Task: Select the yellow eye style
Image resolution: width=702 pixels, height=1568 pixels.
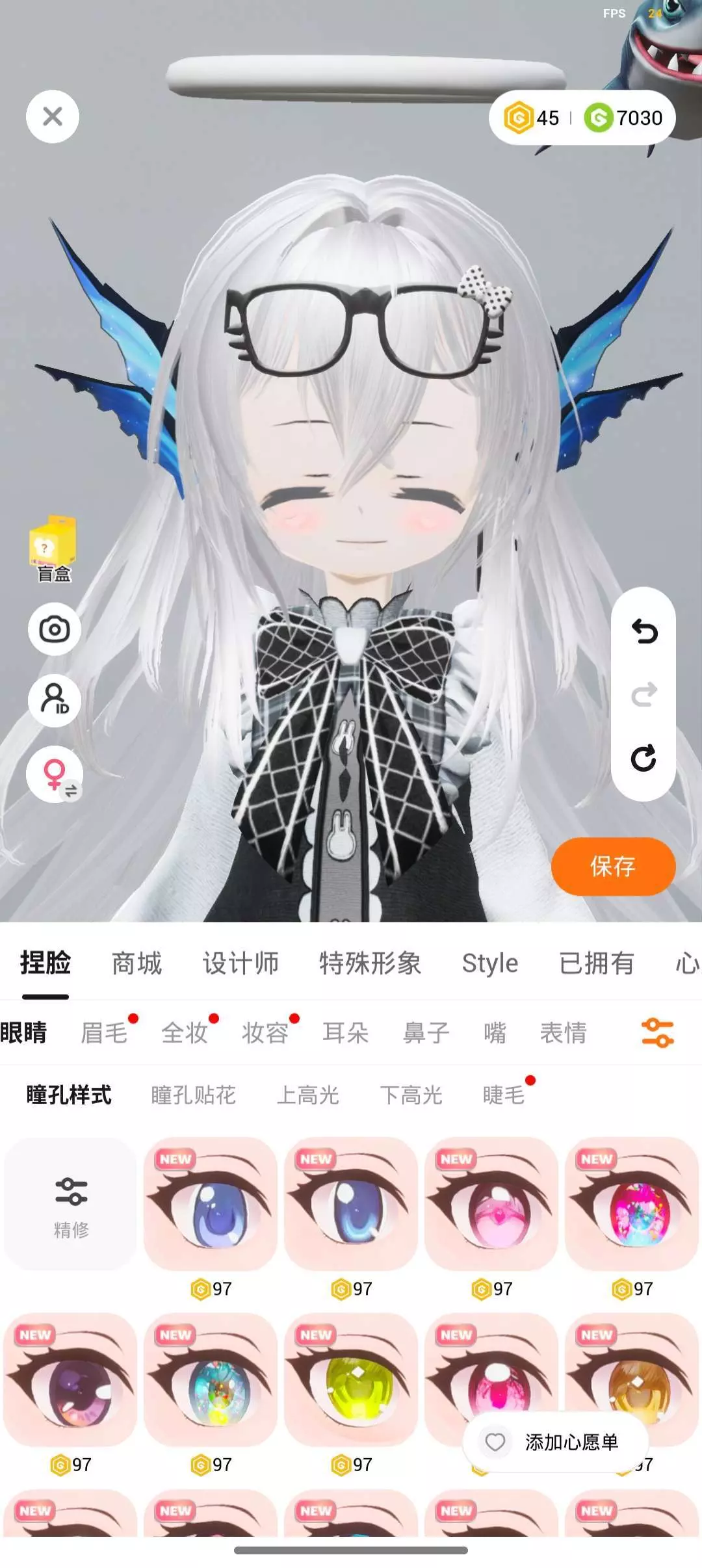Action: pos(351,1379)
